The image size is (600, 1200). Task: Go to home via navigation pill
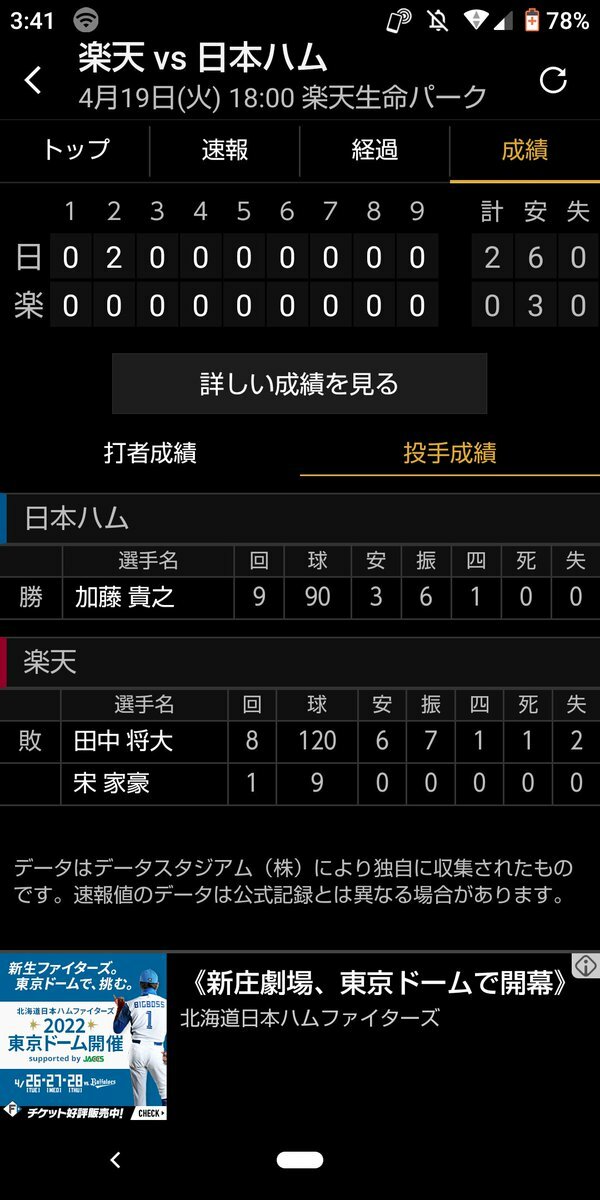[x=300, y=1160]
